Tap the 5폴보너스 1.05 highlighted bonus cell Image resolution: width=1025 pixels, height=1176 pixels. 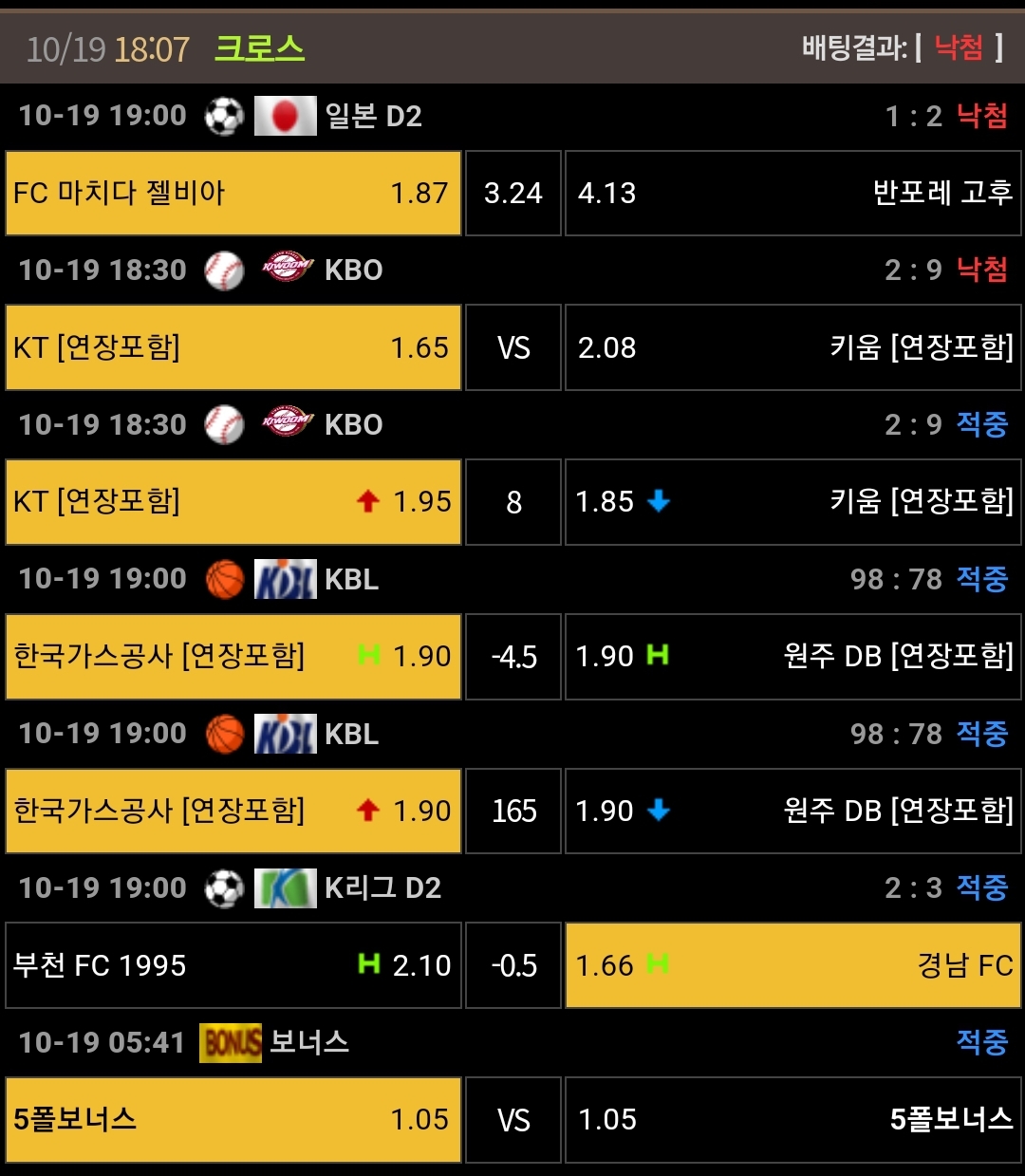[233, 1120]
